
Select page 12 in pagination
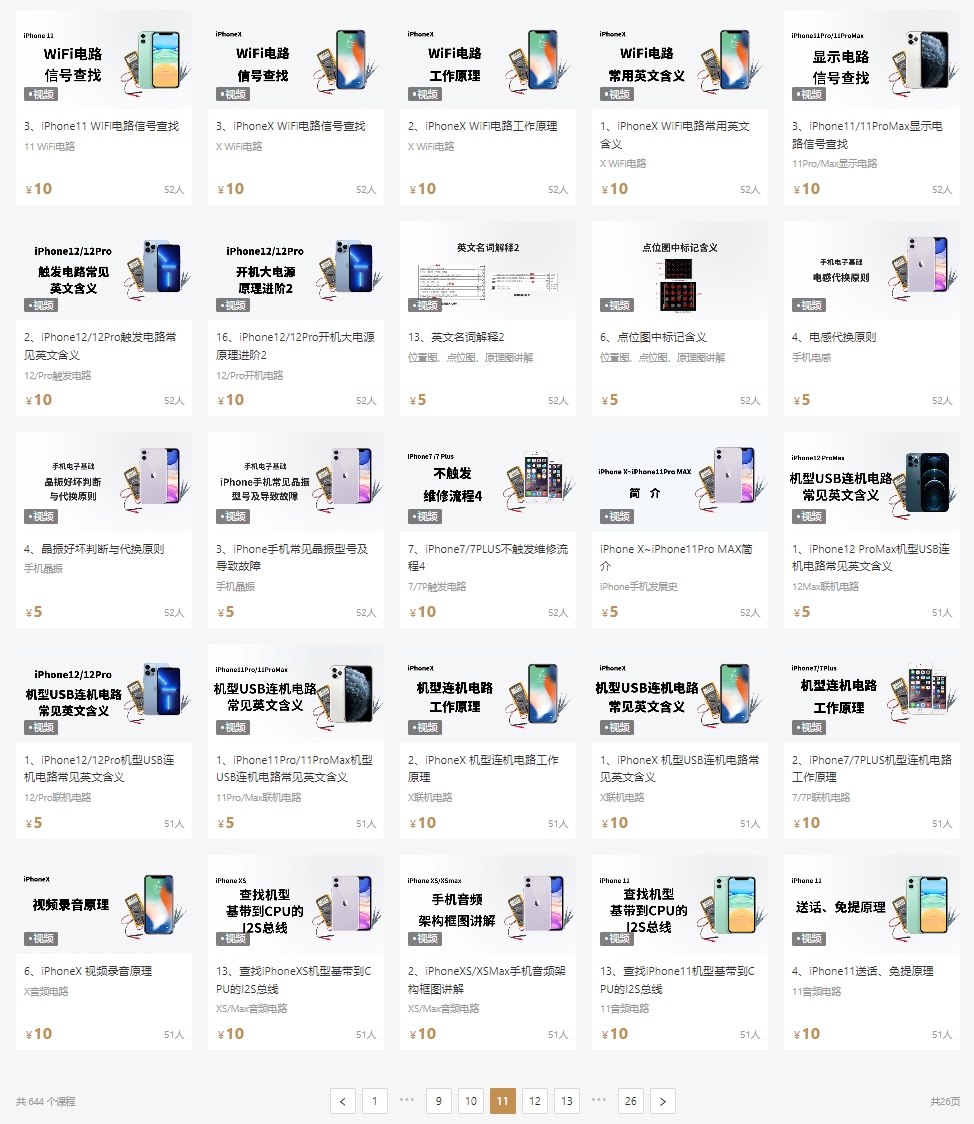(534, 1101)
